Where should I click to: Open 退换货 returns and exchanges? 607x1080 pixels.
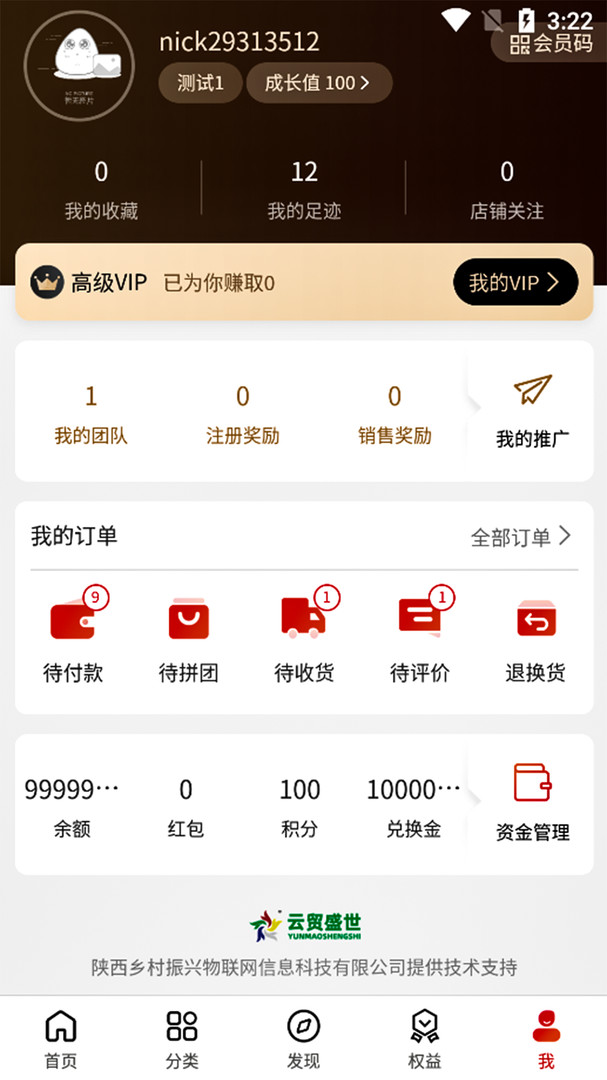coord(535,640)
